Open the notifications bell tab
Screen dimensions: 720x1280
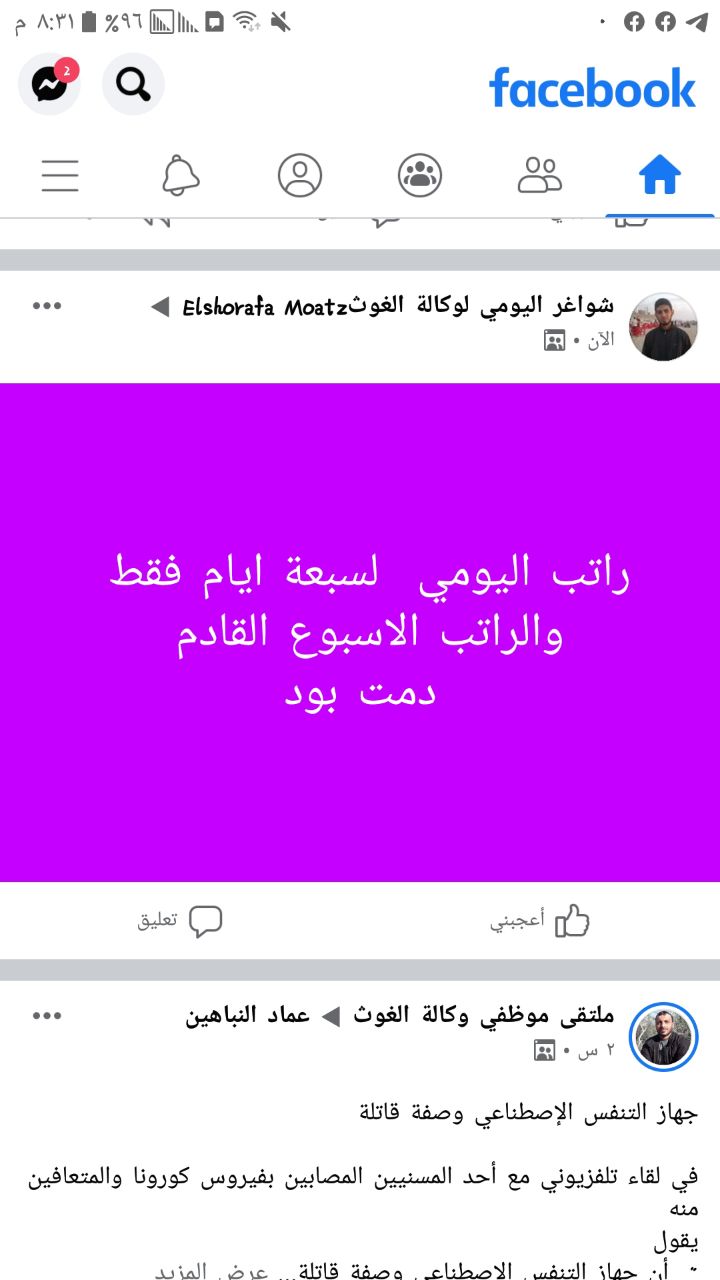tap(180, 176)
